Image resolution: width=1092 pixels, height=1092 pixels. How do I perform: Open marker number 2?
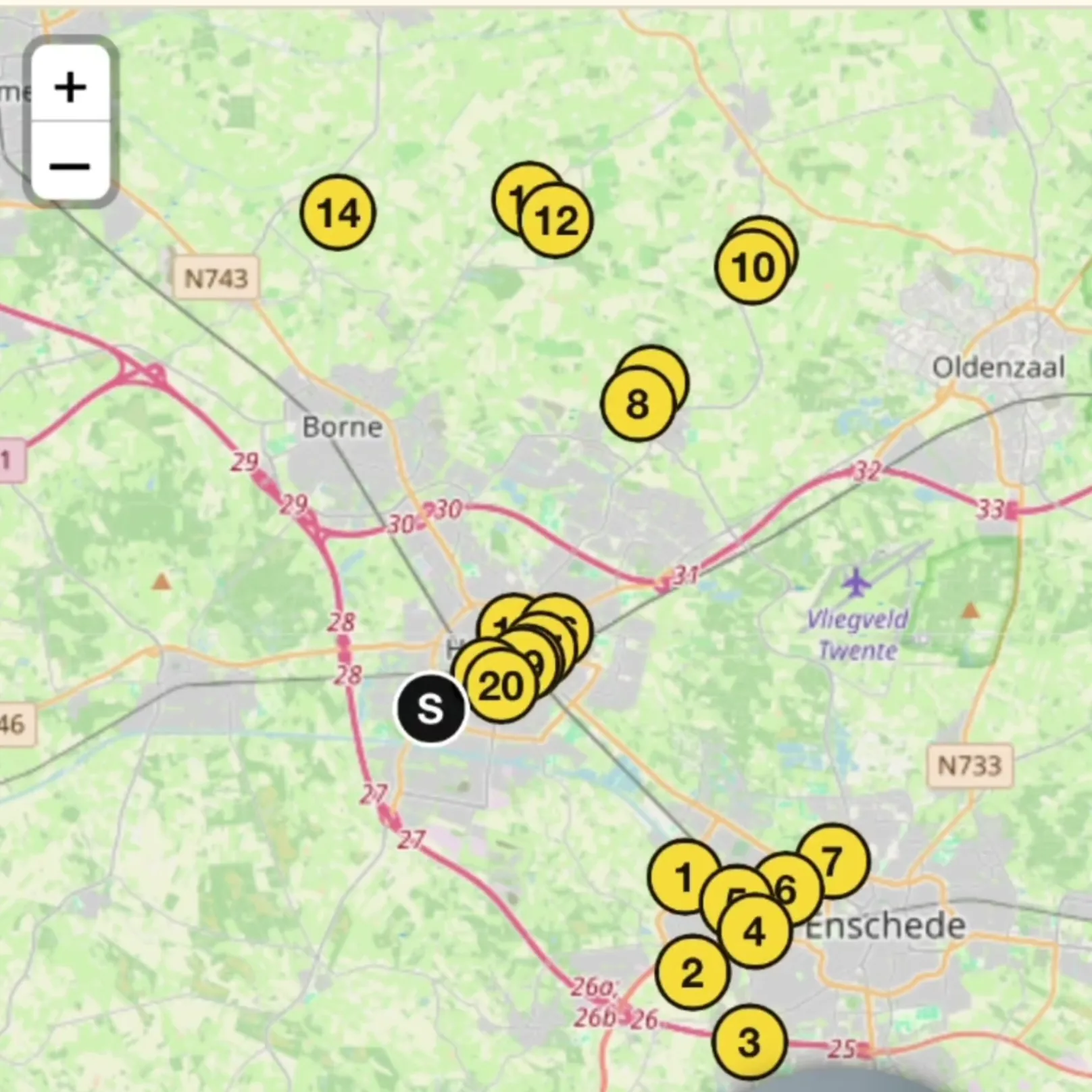point(693,972)
